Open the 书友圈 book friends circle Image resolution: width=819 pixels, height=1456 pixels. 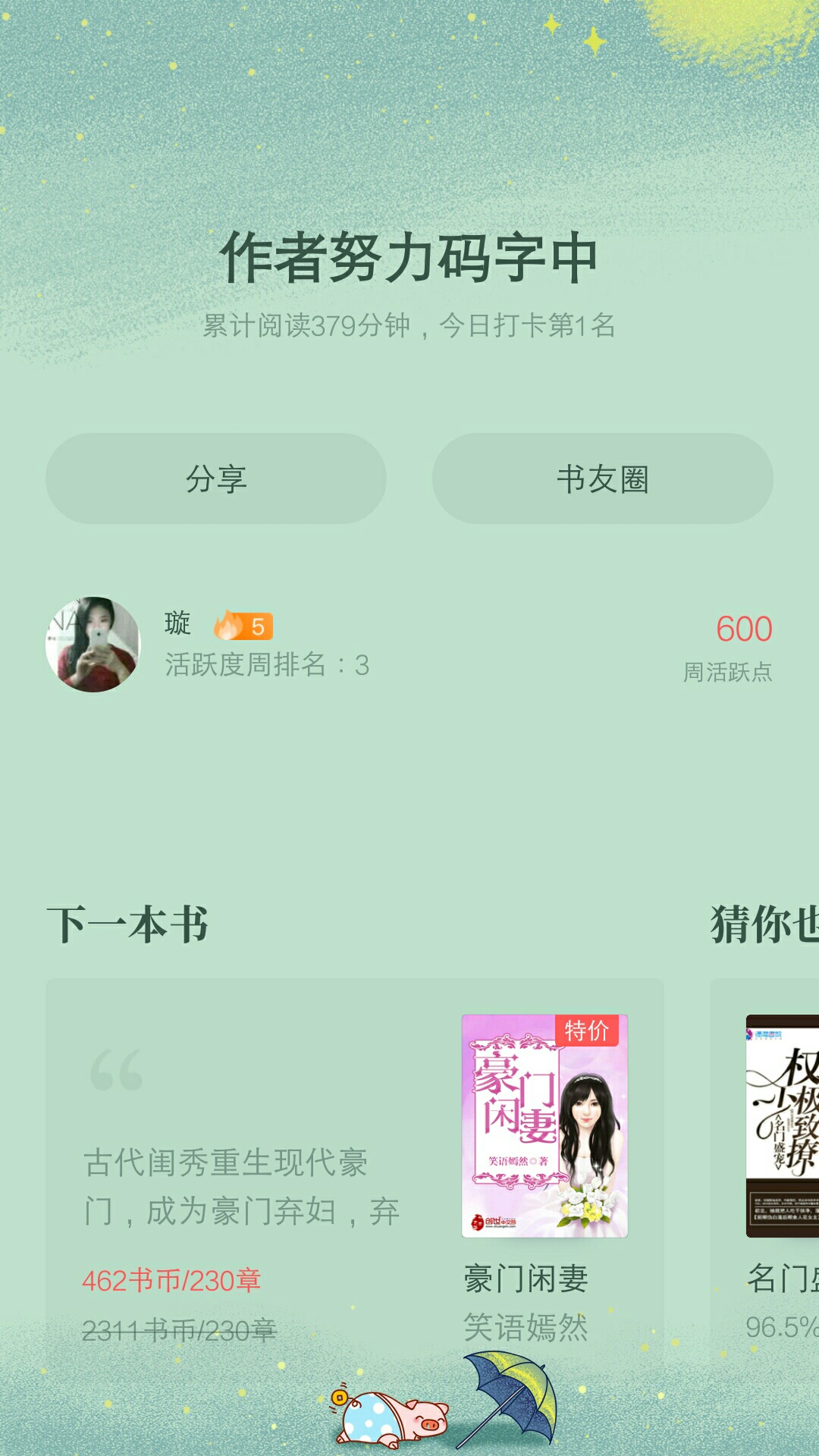pos(603,479)
